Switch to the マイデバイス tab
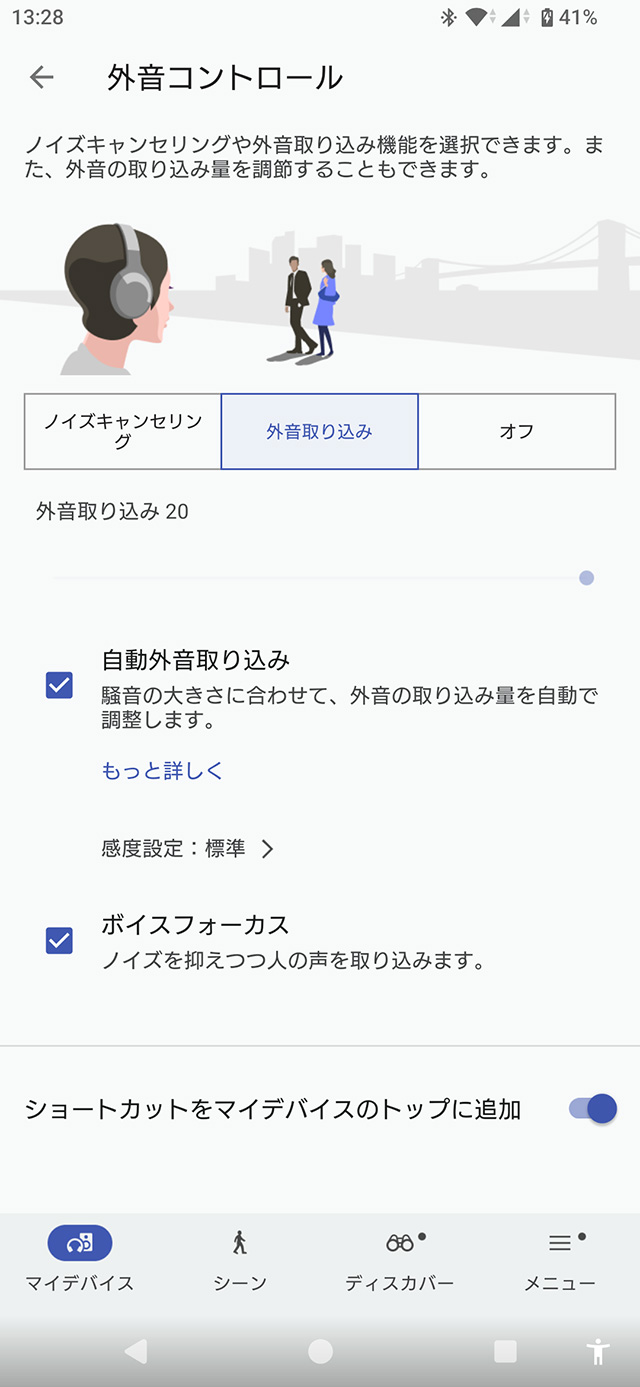 pyautogui.click(x=80, y=1258)
